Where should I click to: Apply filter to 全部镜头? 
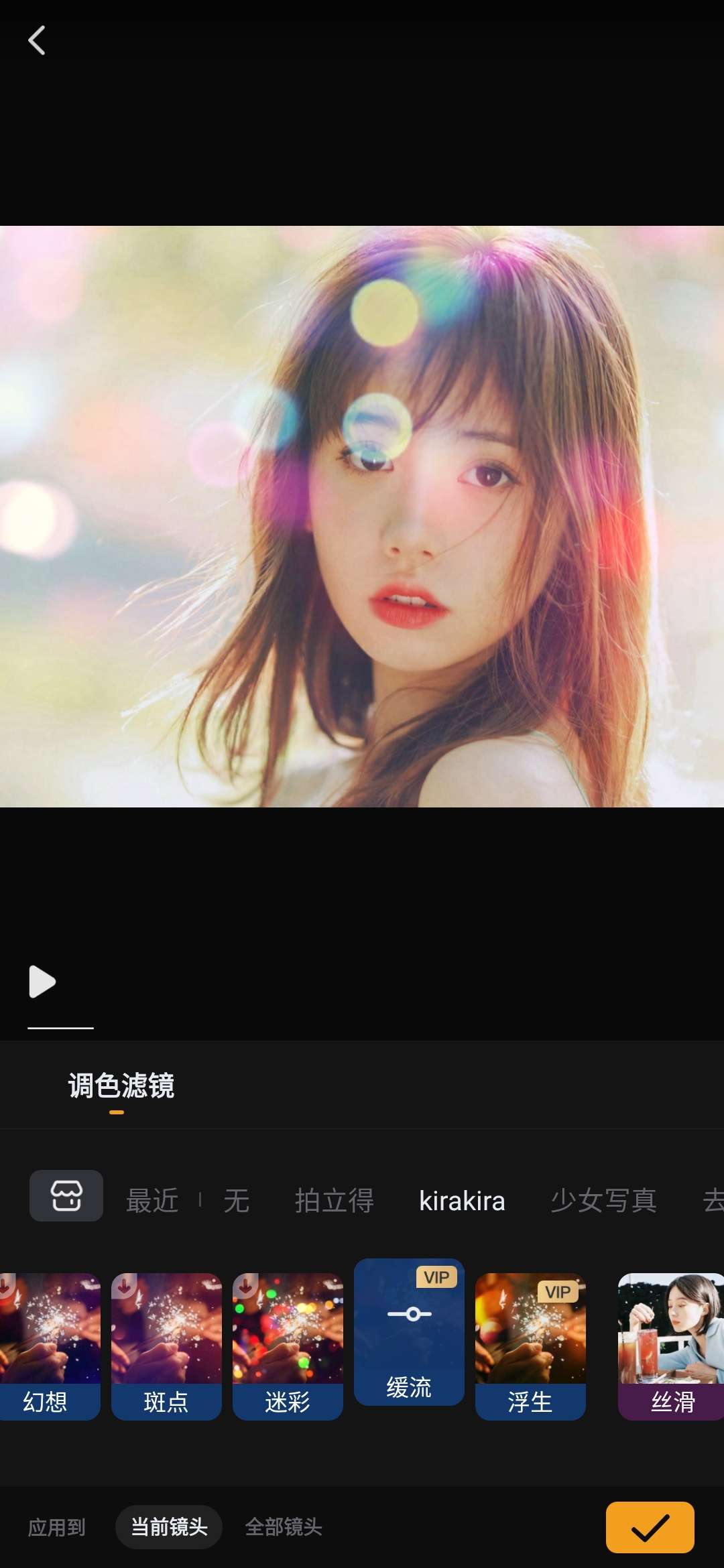(x=284, y=1527)
